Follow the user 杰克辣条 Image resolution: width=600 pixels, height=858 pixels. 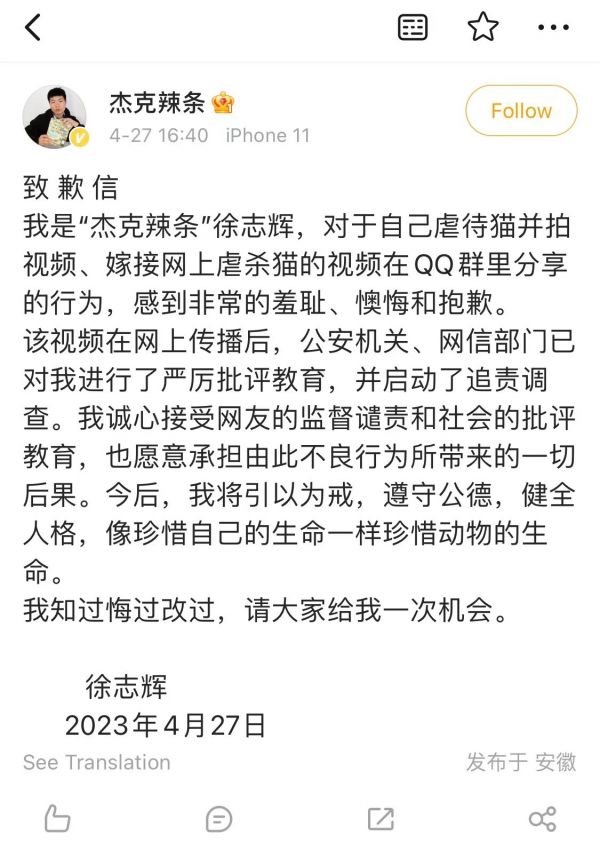521,111
